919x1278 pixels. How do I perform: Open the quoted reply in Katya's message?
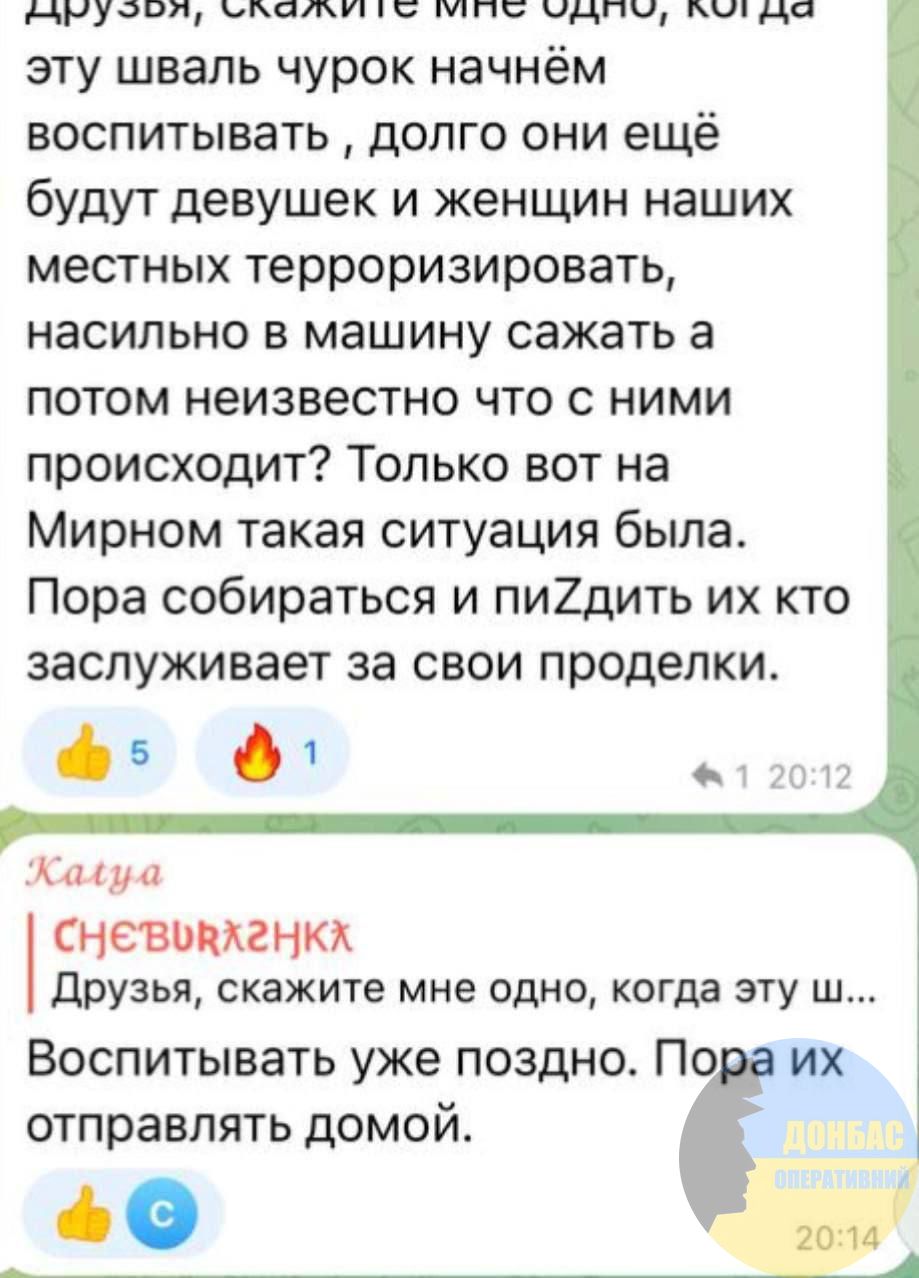point(440,966)
